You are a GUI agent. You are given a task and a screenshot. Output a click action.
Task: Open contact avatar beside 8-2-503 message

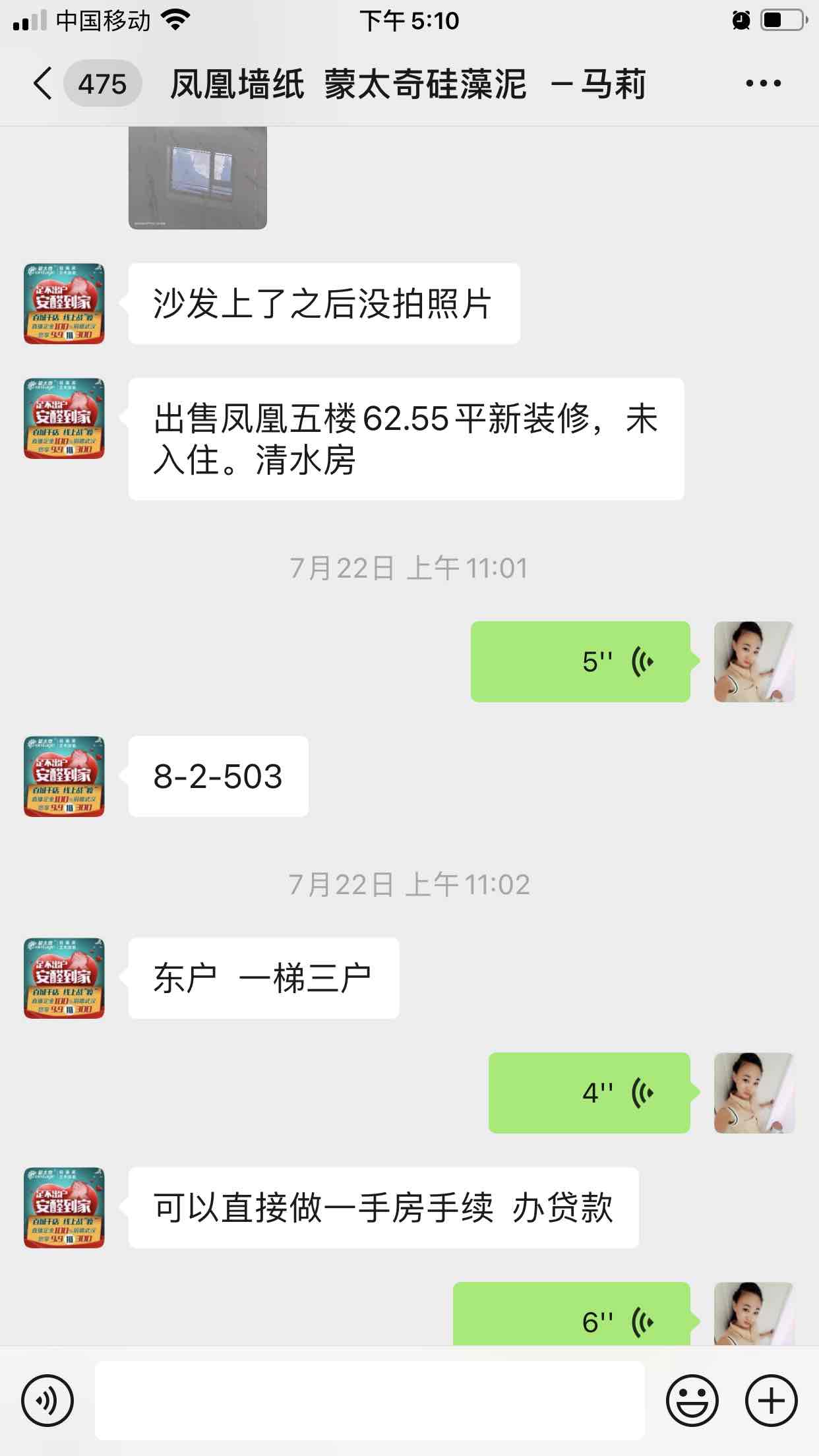point(64,776)
